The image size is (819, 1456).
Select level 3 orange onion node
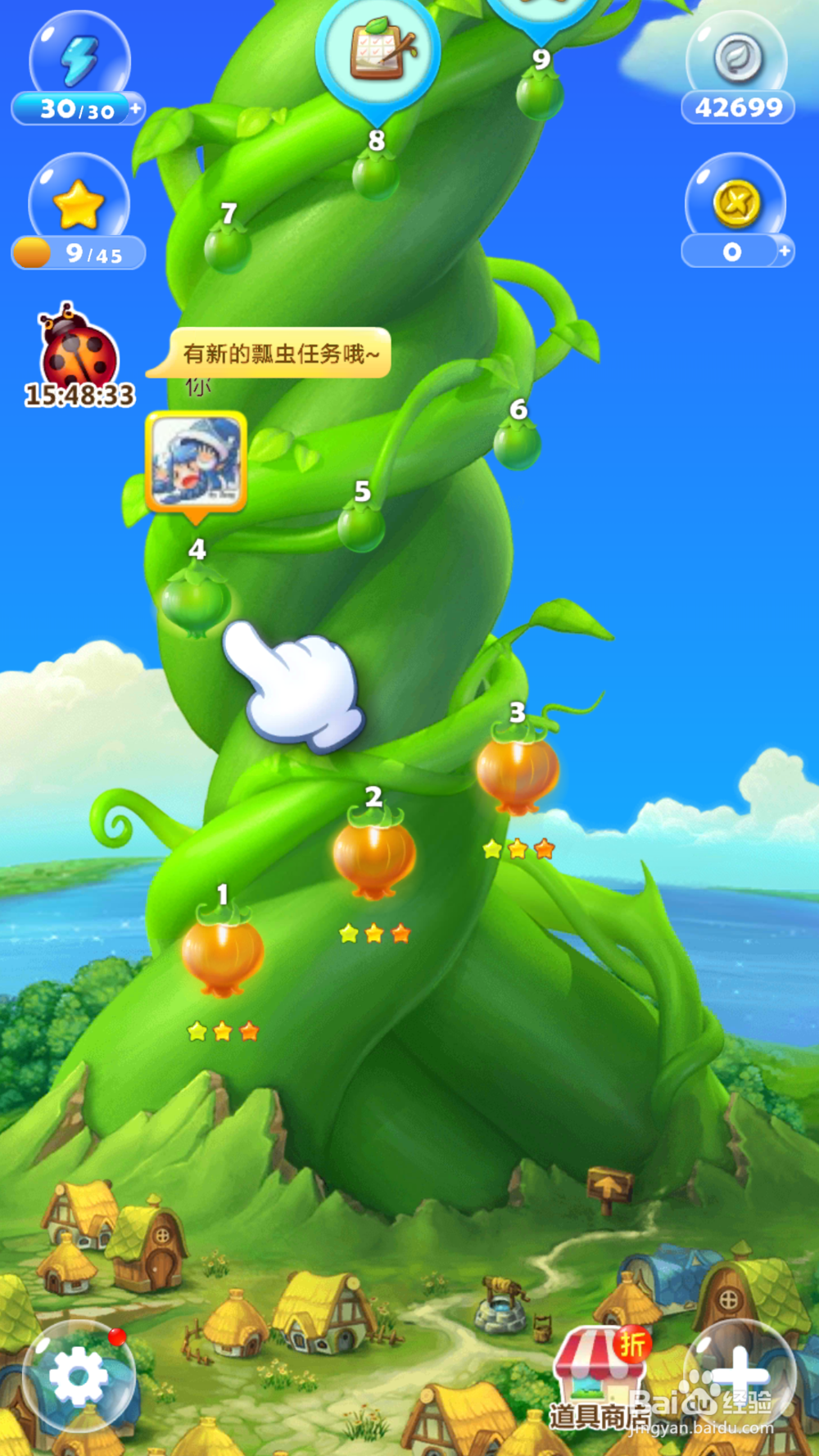(516, 774)
